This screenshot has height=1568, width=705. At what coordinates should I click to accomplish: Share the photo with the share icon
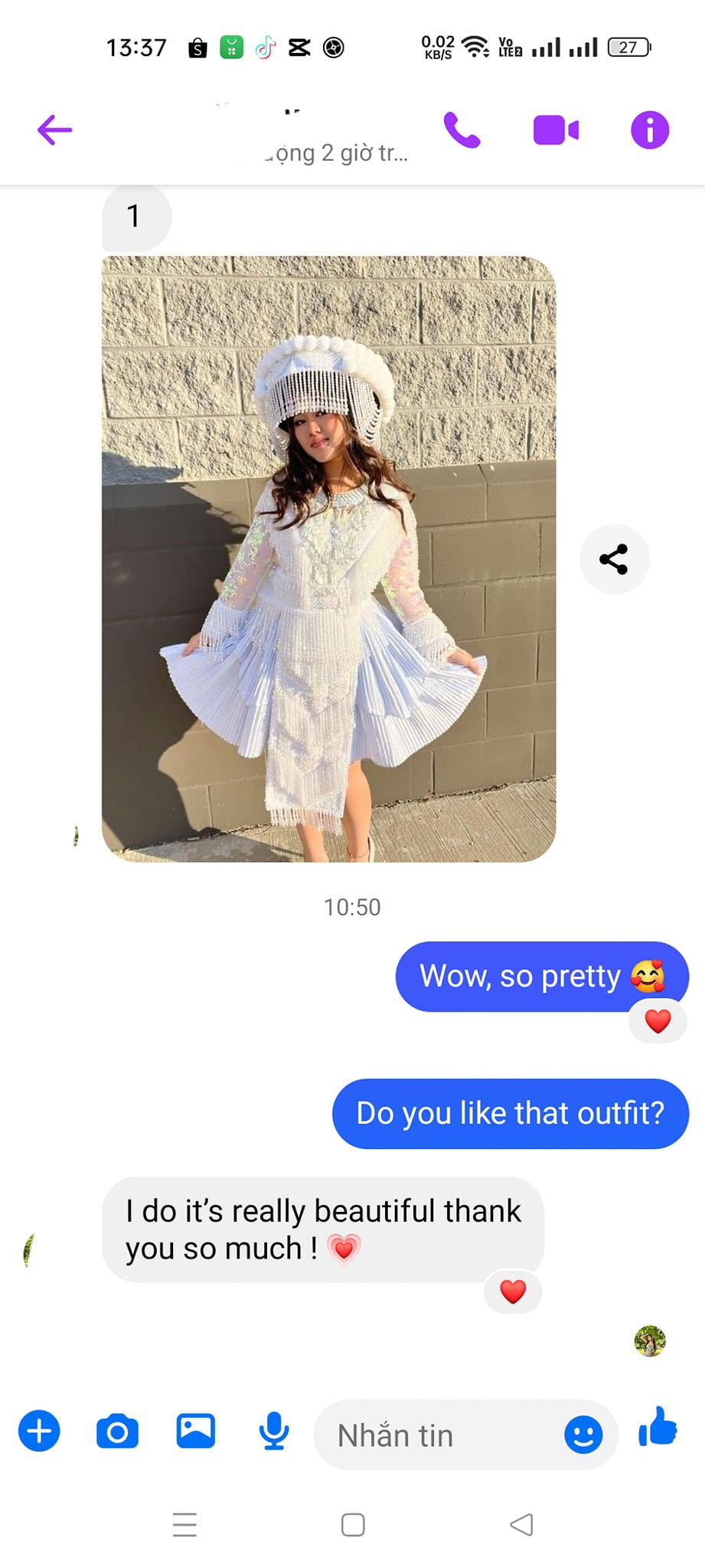[614, 559]
